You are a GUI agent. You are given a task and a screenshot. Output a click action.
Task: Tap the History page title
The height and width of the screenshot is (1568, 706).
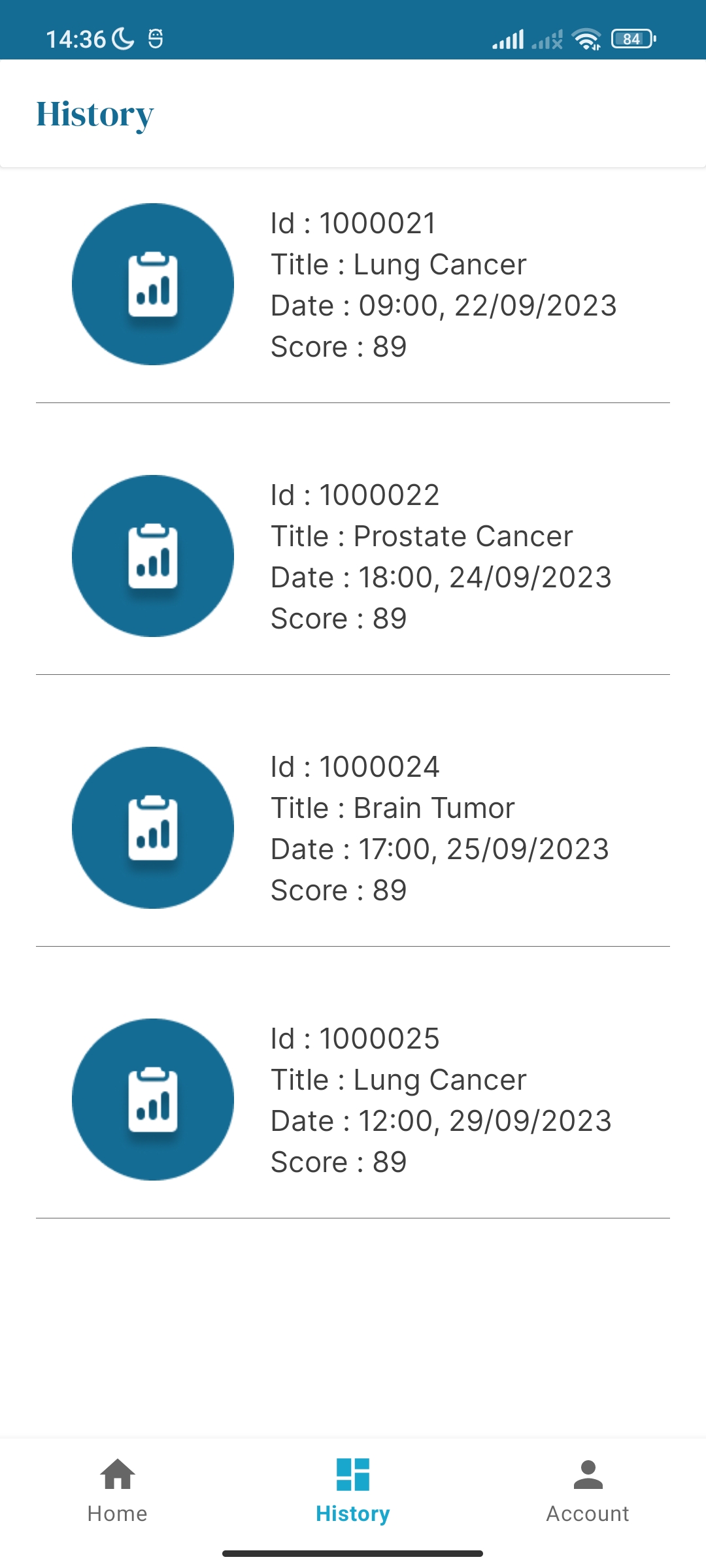pos(95,114)
